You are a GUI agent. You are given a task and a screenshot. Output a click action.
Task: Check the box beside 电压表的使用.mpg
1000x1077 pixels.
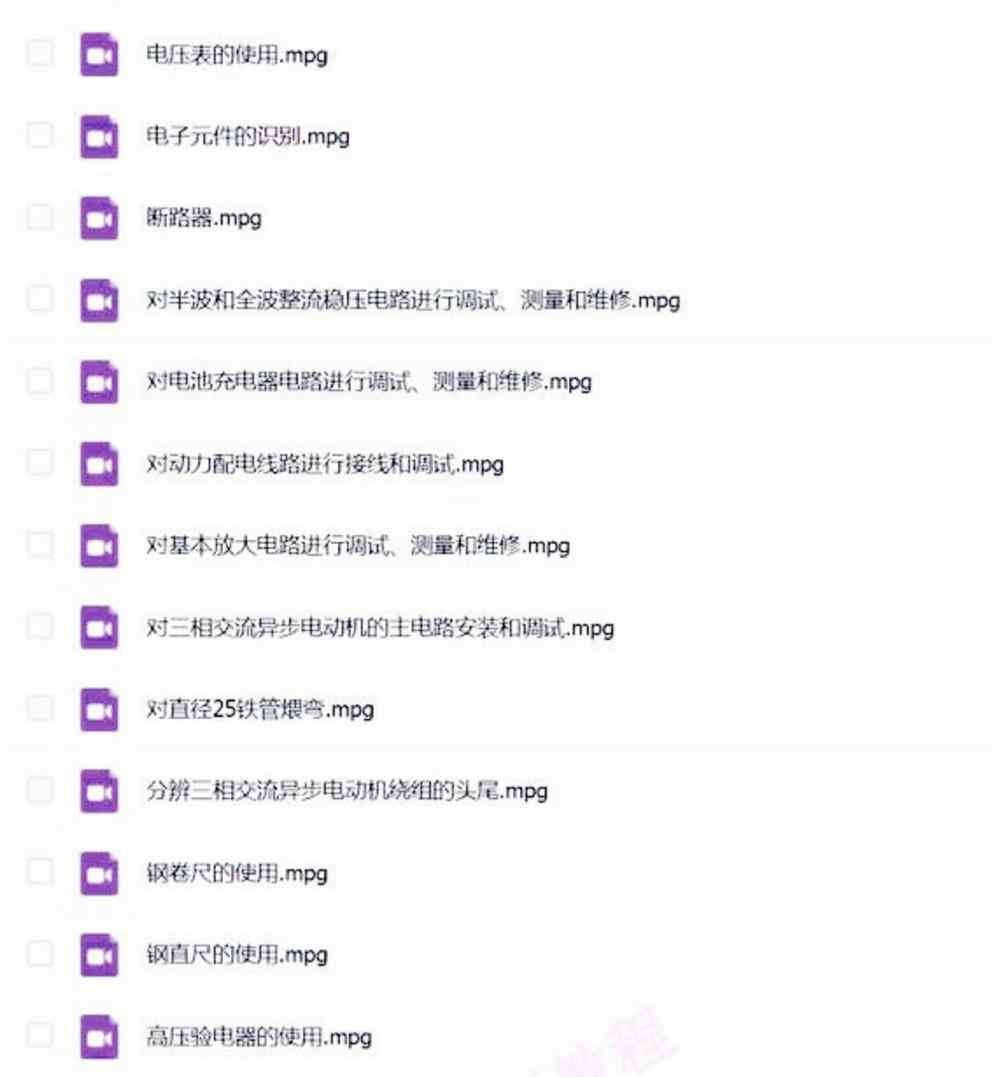[39, 54]
